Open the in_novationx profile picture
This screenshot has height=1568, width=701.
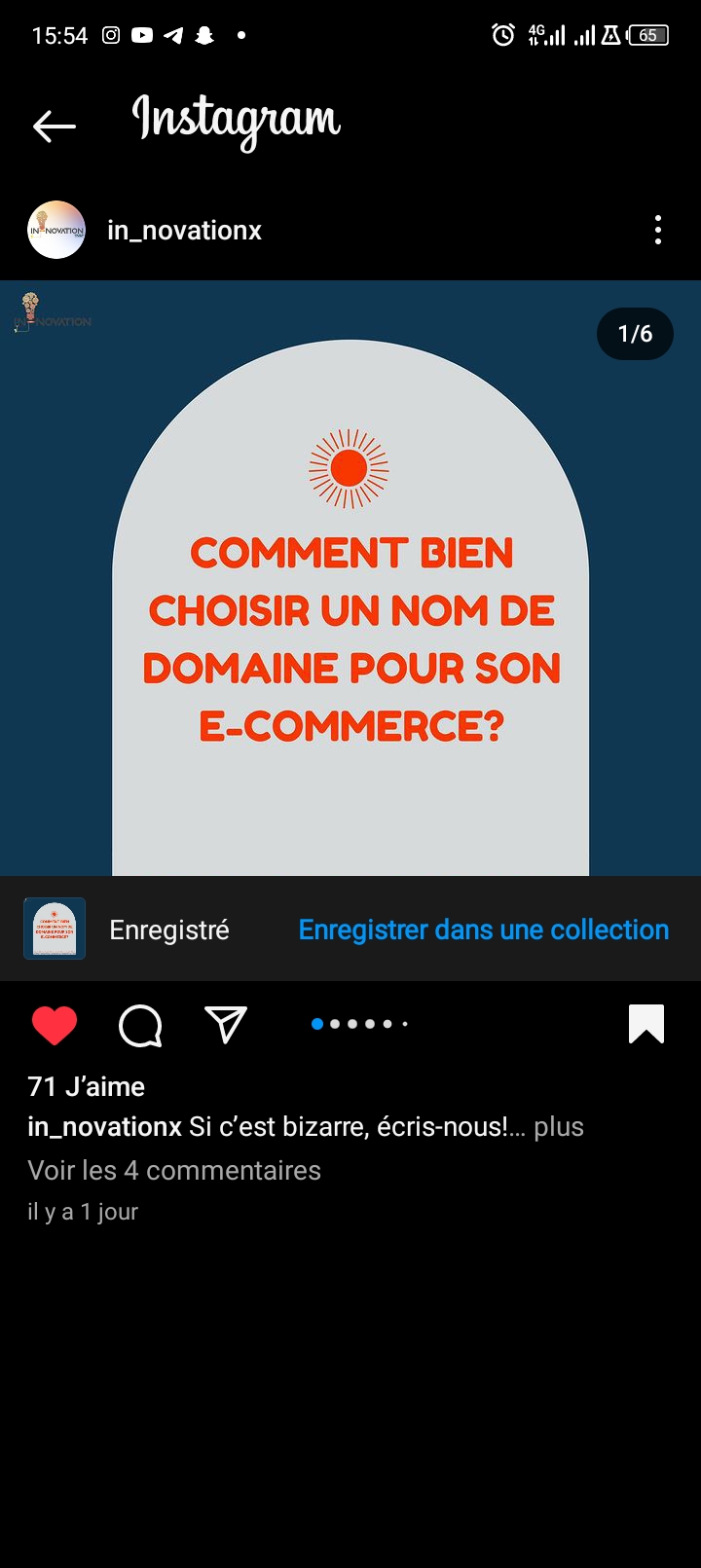(56, 230)
